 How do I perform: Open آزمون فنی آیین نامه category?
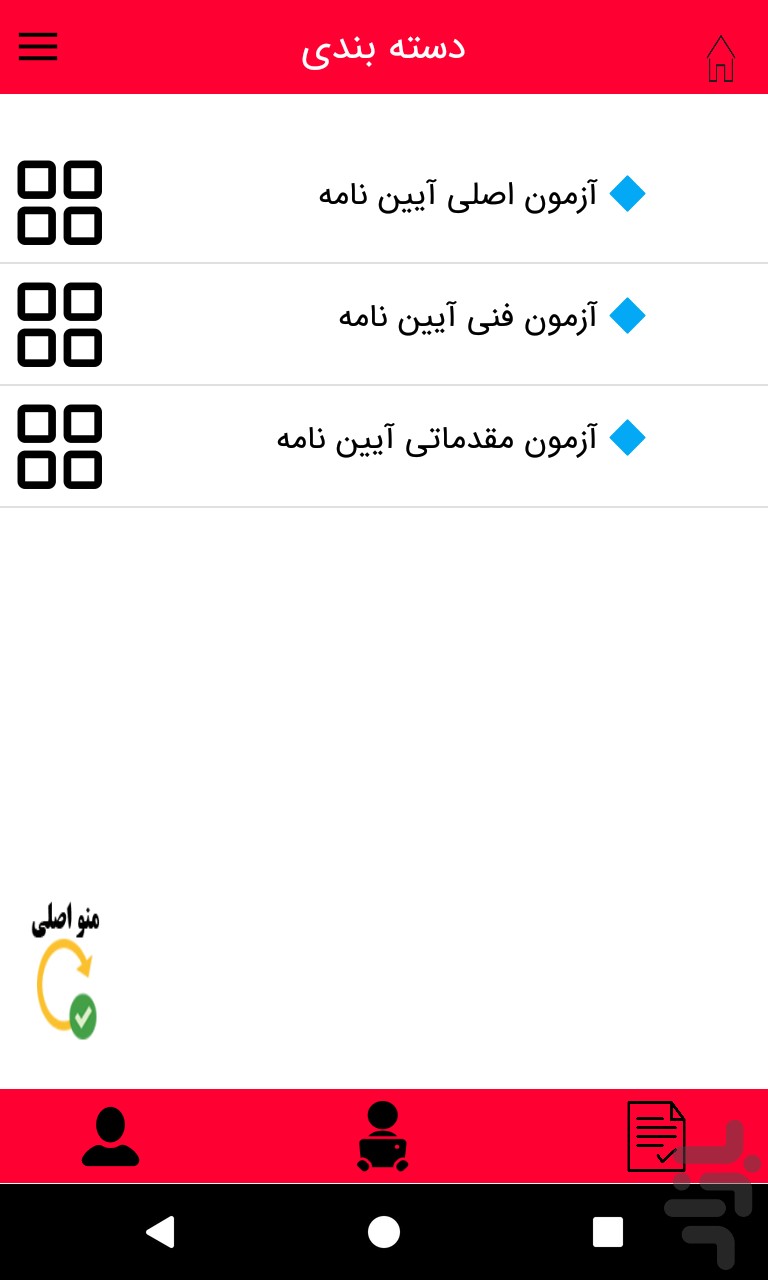click(470, 316)
